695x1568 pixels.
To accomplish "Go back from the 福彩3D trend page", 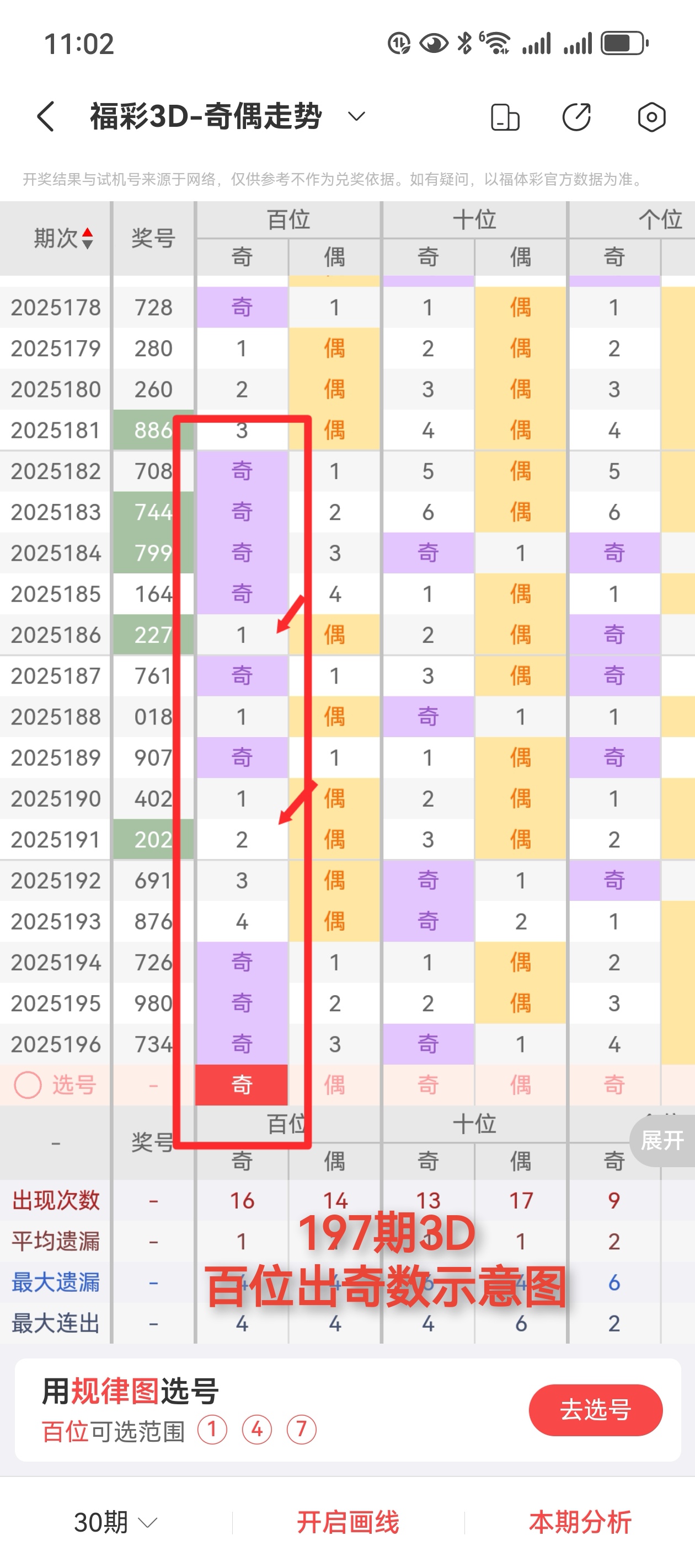I will point(46,116).
